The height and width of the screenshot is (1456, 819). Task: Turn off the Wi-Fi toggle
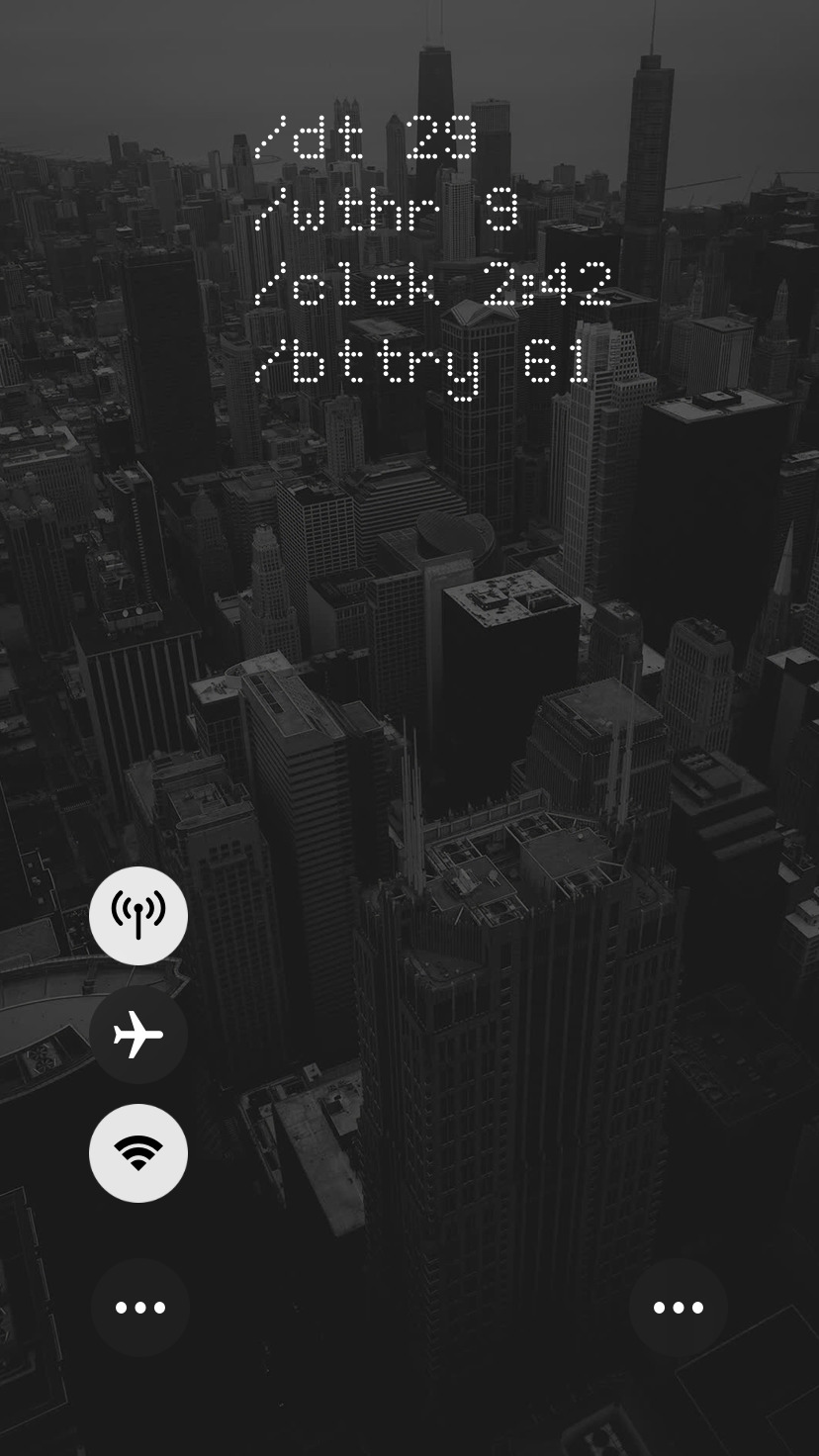tap(138, 1153)
